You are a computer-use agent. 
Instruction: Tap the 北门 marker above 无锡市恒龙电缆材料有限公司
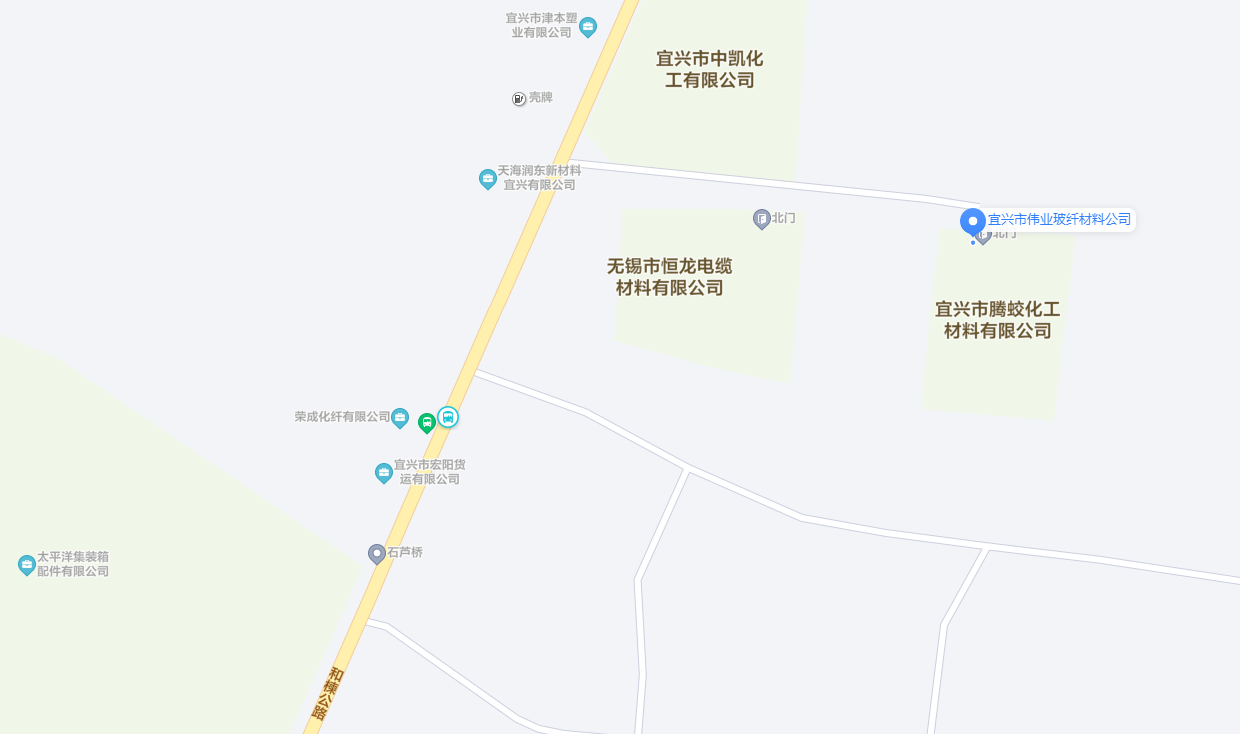[x=761, y=218]
